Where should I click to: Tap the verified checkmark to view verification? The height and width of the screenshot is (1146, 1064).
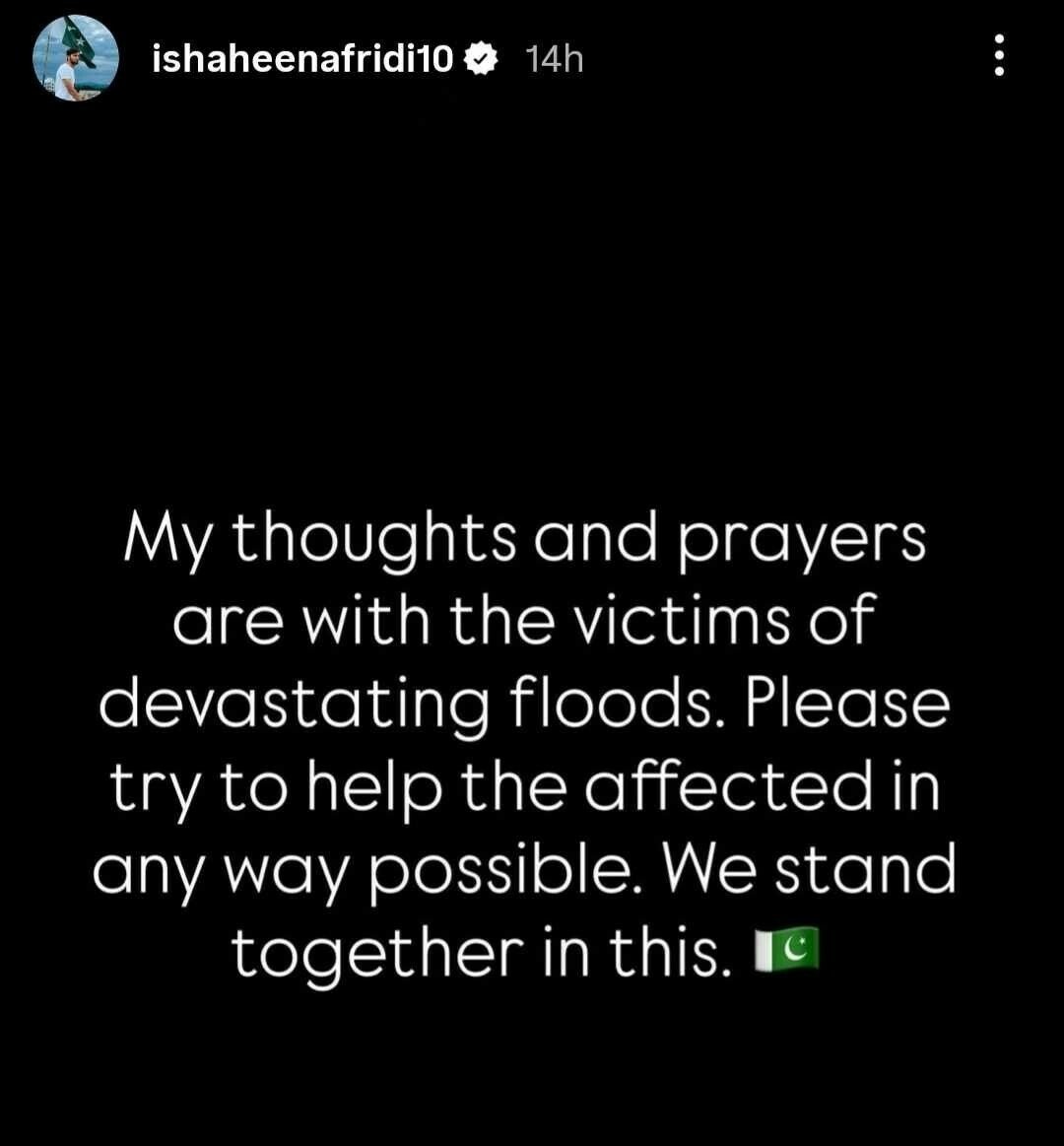(x=480, y=58)
